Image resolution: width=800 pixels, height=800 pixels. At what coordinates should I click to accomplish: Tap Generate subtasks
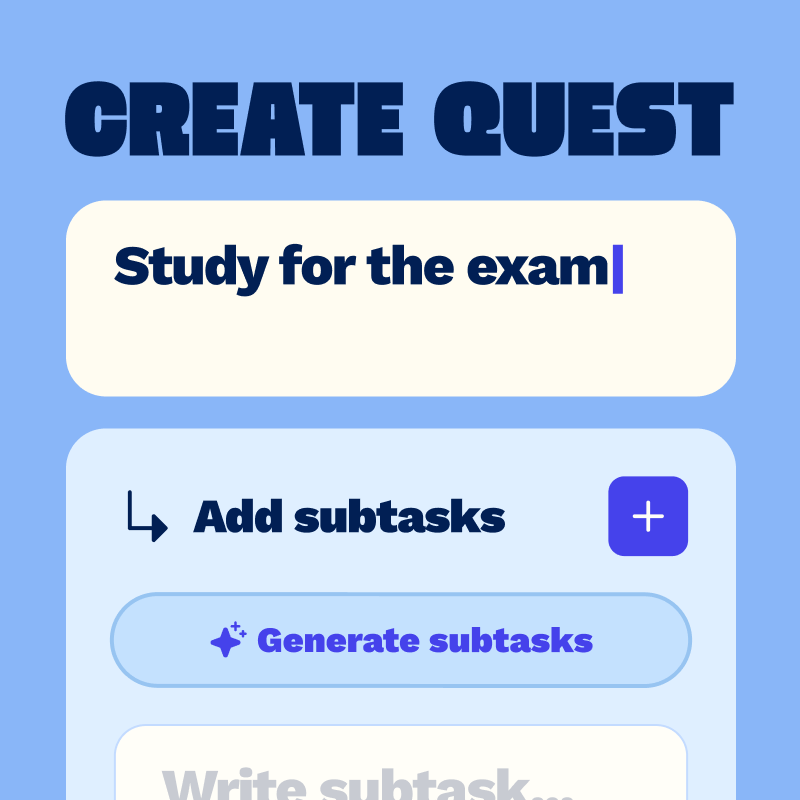[400, 640]
